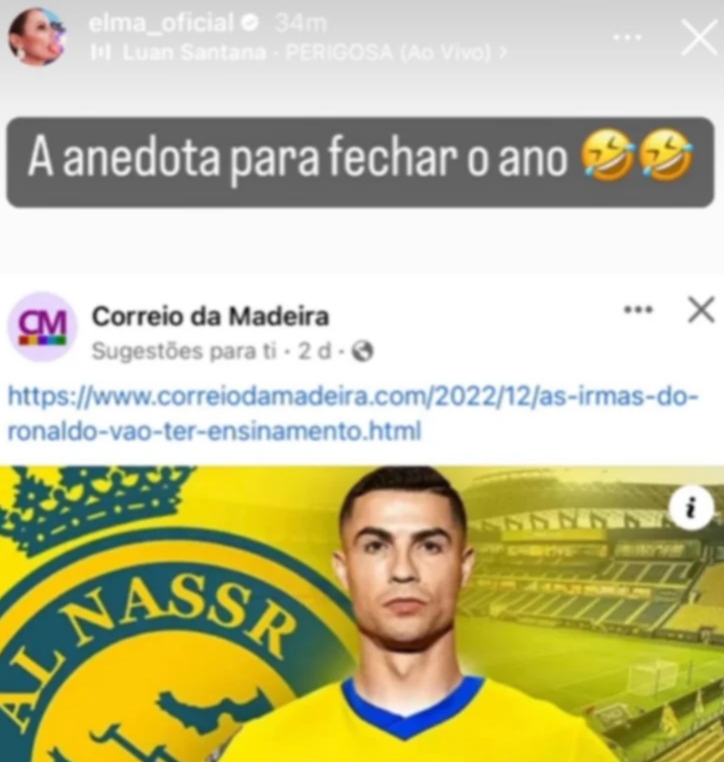Open the Luan Santana PERIGOSA music track
The image size is (724, 762).
300,53
